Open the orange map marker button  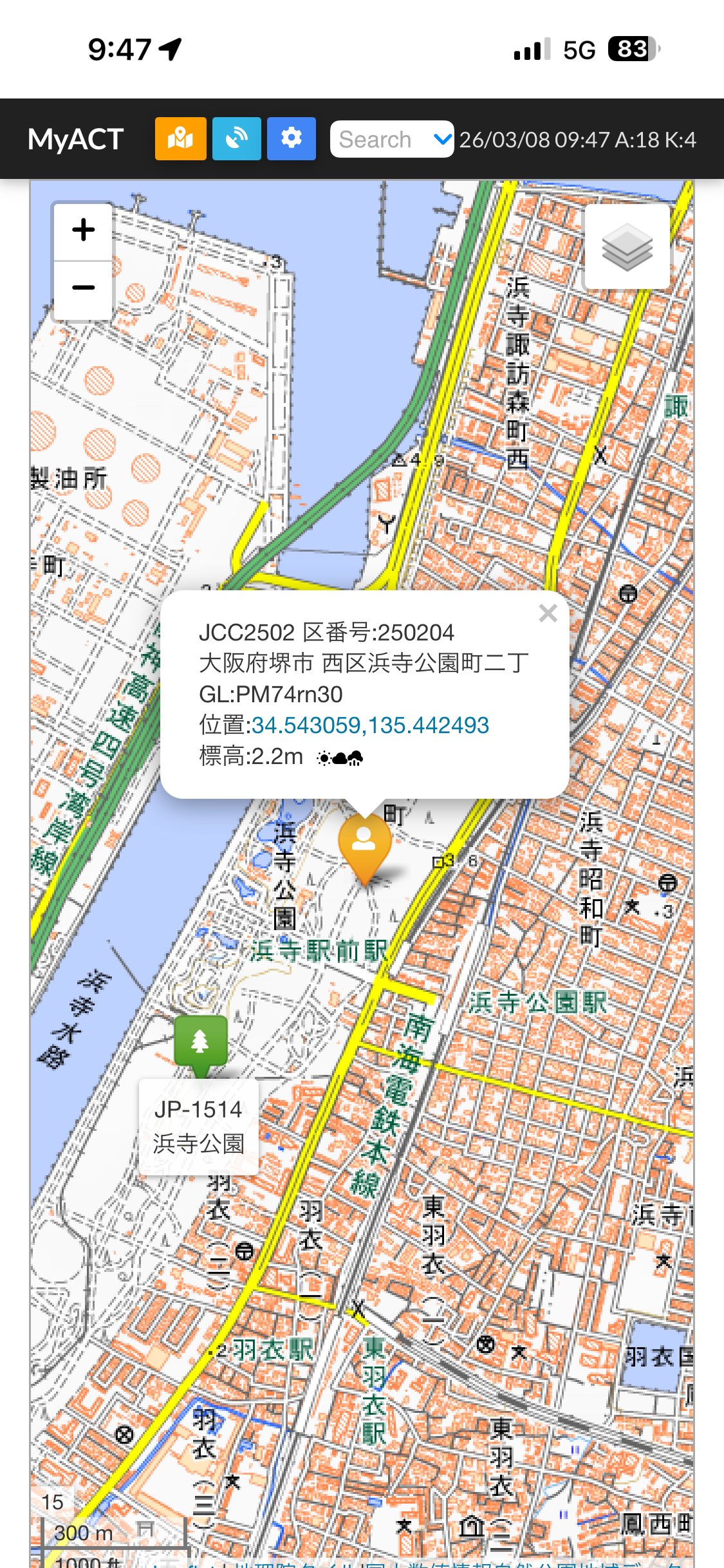(x=180, y=138)
